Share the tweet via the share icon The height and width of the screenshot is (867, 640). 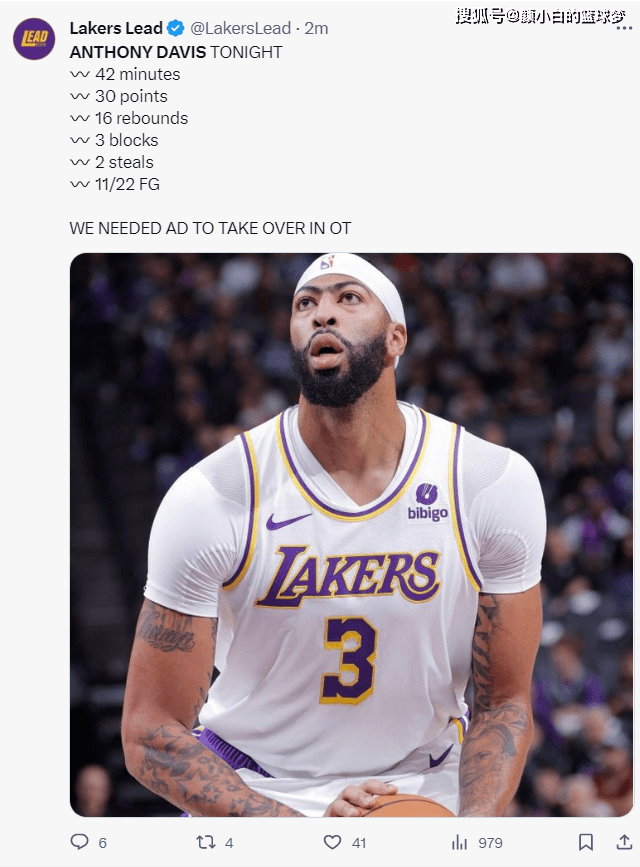point(622,842)
